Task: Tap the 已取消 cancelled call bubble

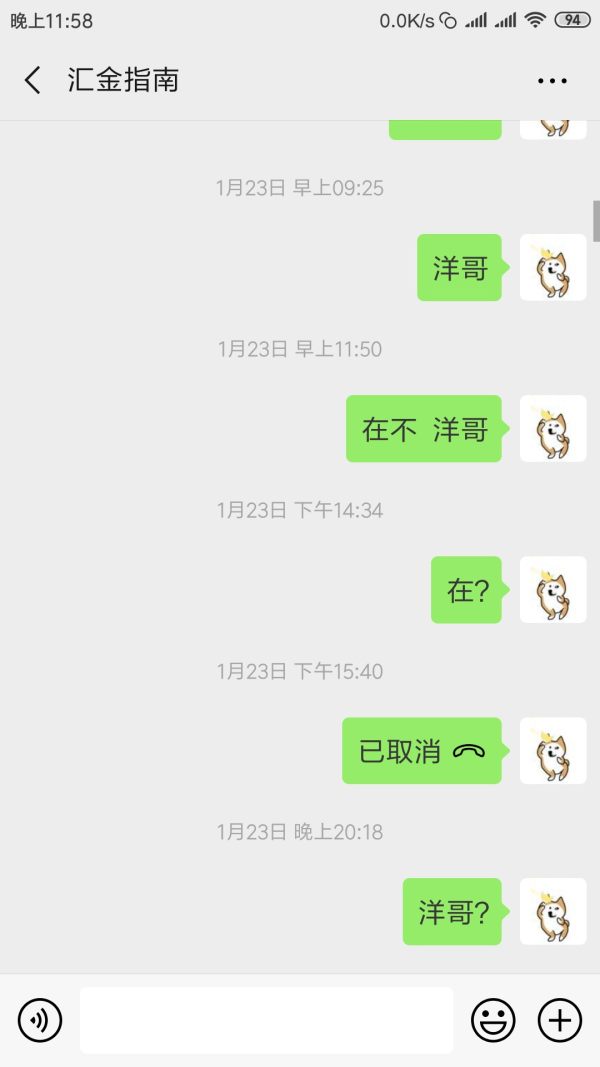Action: click(x=421, y=751)
